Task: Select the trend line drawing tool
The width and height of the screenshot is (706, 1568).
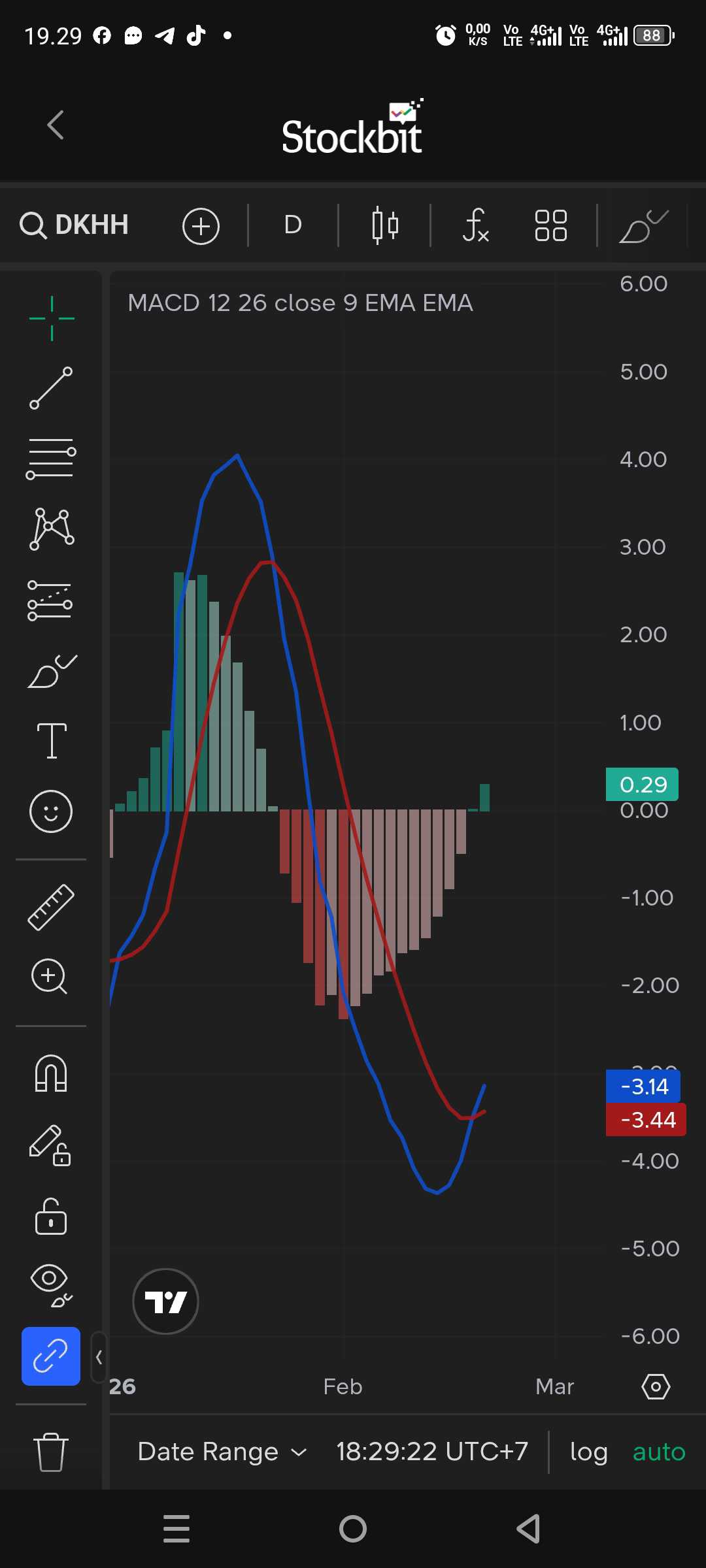Action: [x=51, y=388]
